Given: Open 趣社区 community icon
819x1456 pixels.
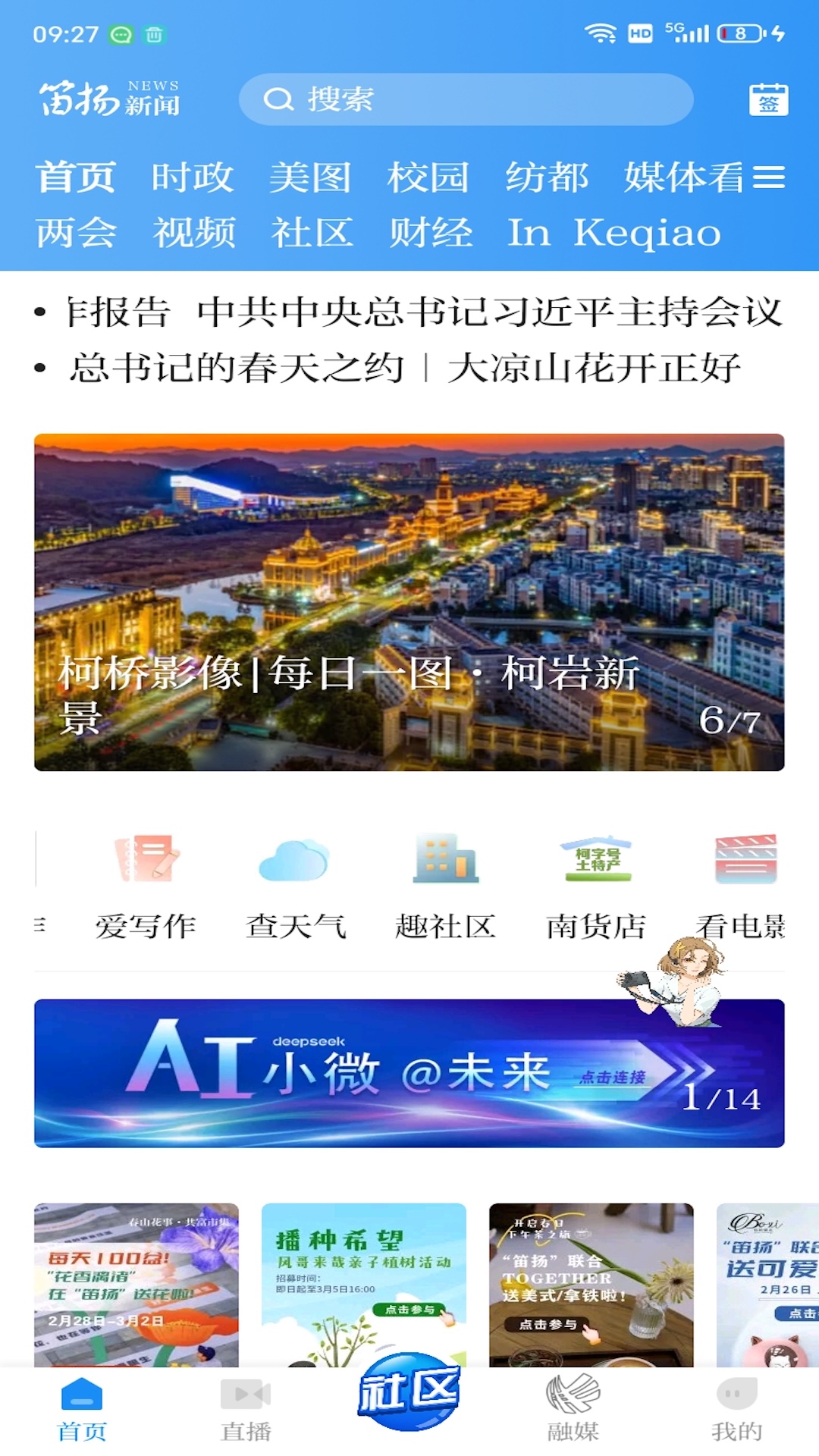Looking at the screenshot, I should coord(444,880).
